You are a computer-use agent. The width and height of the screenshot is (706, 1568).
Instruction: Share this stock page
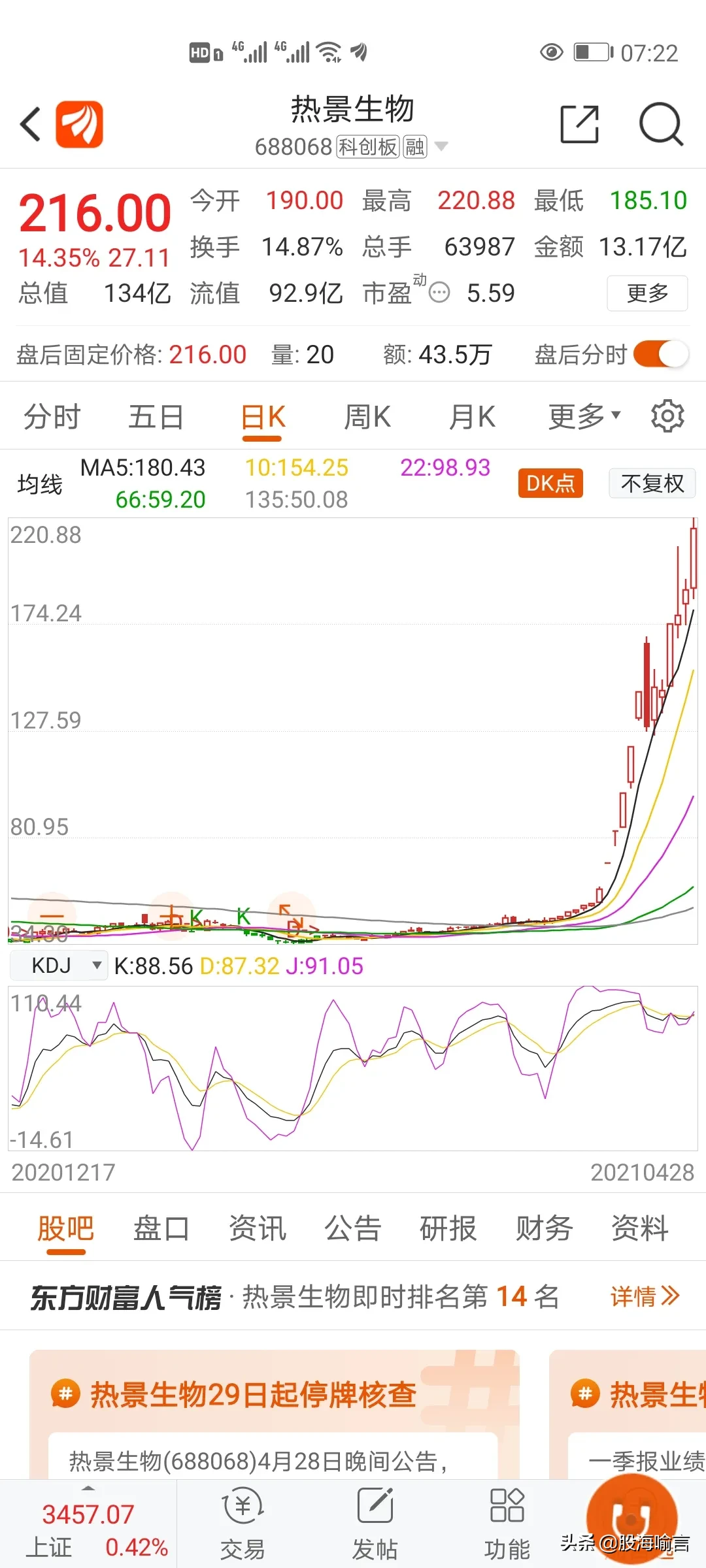tap(580, 123)
